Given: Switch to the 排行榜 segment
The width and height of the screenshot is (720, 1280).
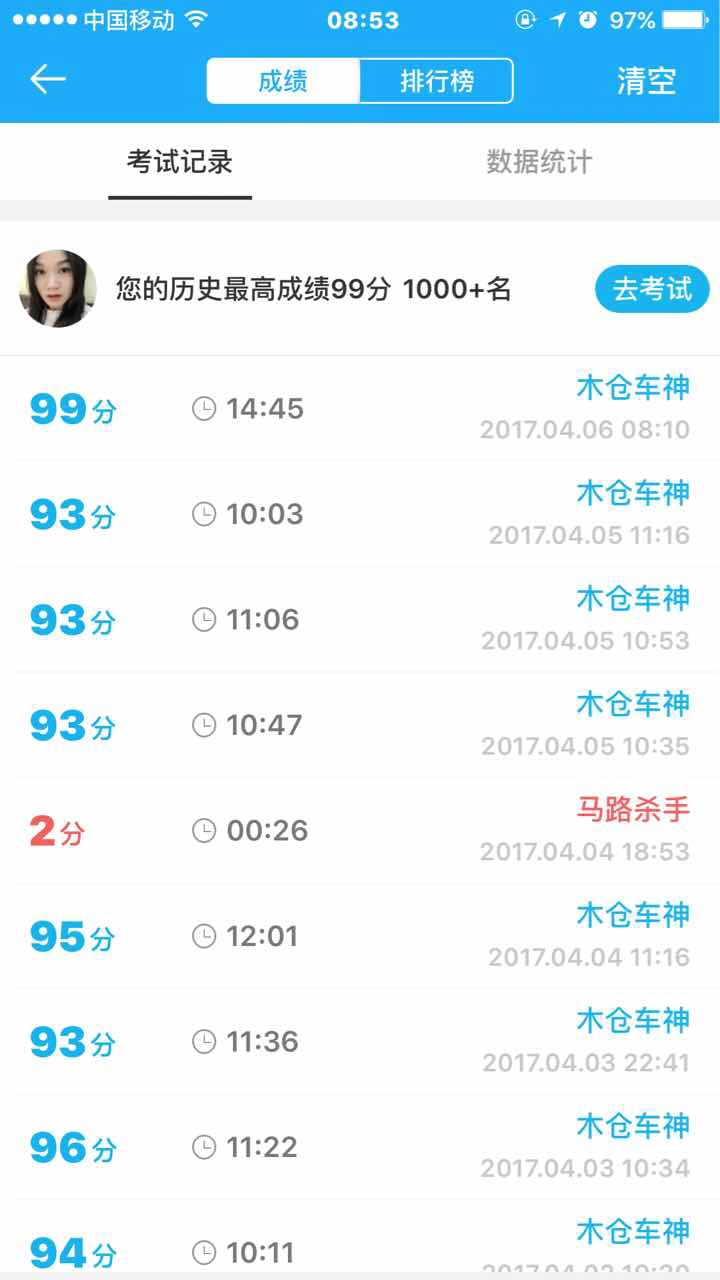Looking at the screenshot, I should pyautogui.click(x=437, y=81).
